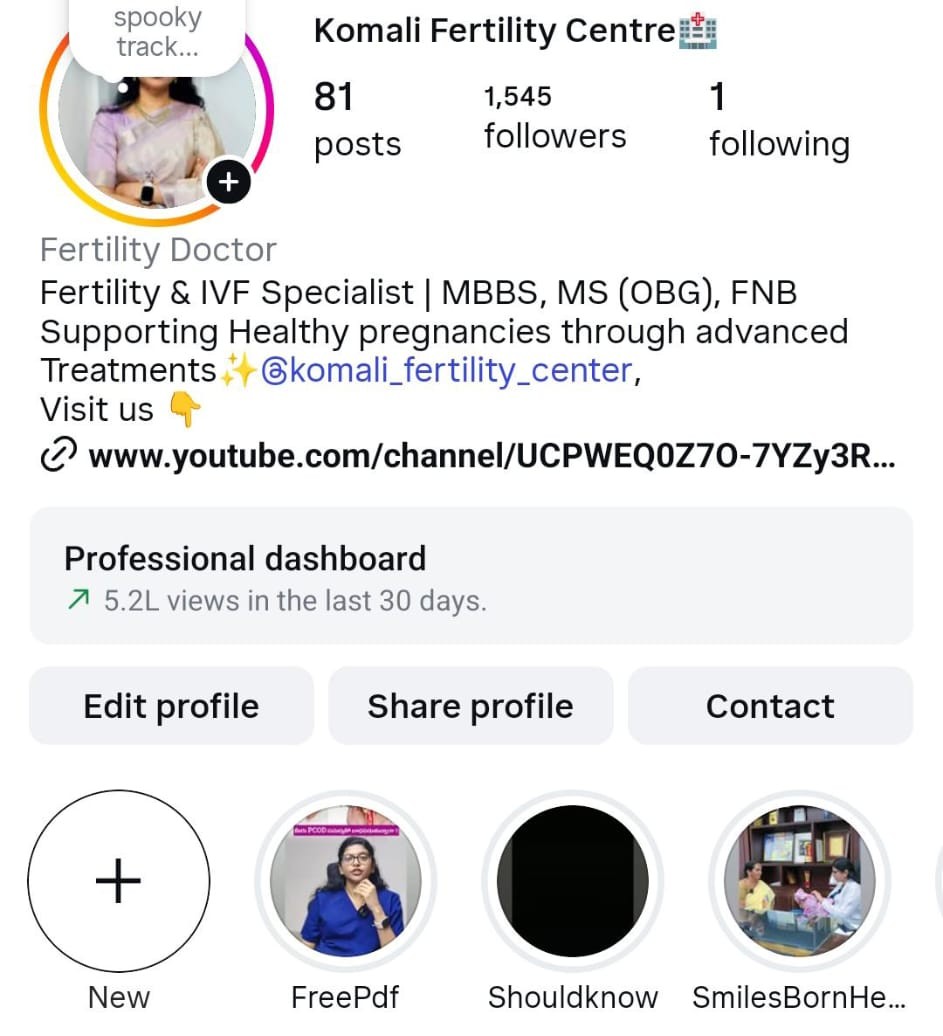This screenshot has width=943, height=1036.
Task: Open the Shouldknow highlight
Action: 572,882
